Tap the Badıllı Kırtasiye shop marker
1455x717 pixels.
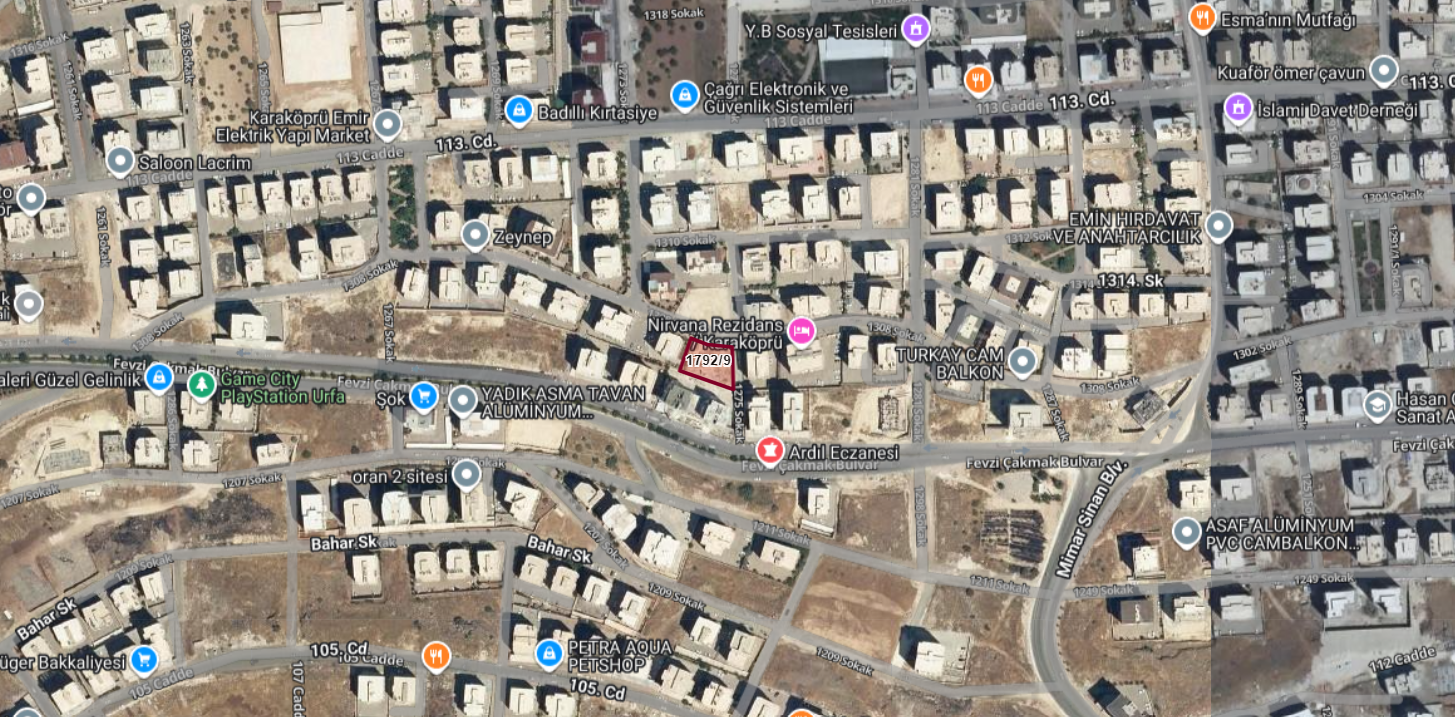click(x=518, y=110)
